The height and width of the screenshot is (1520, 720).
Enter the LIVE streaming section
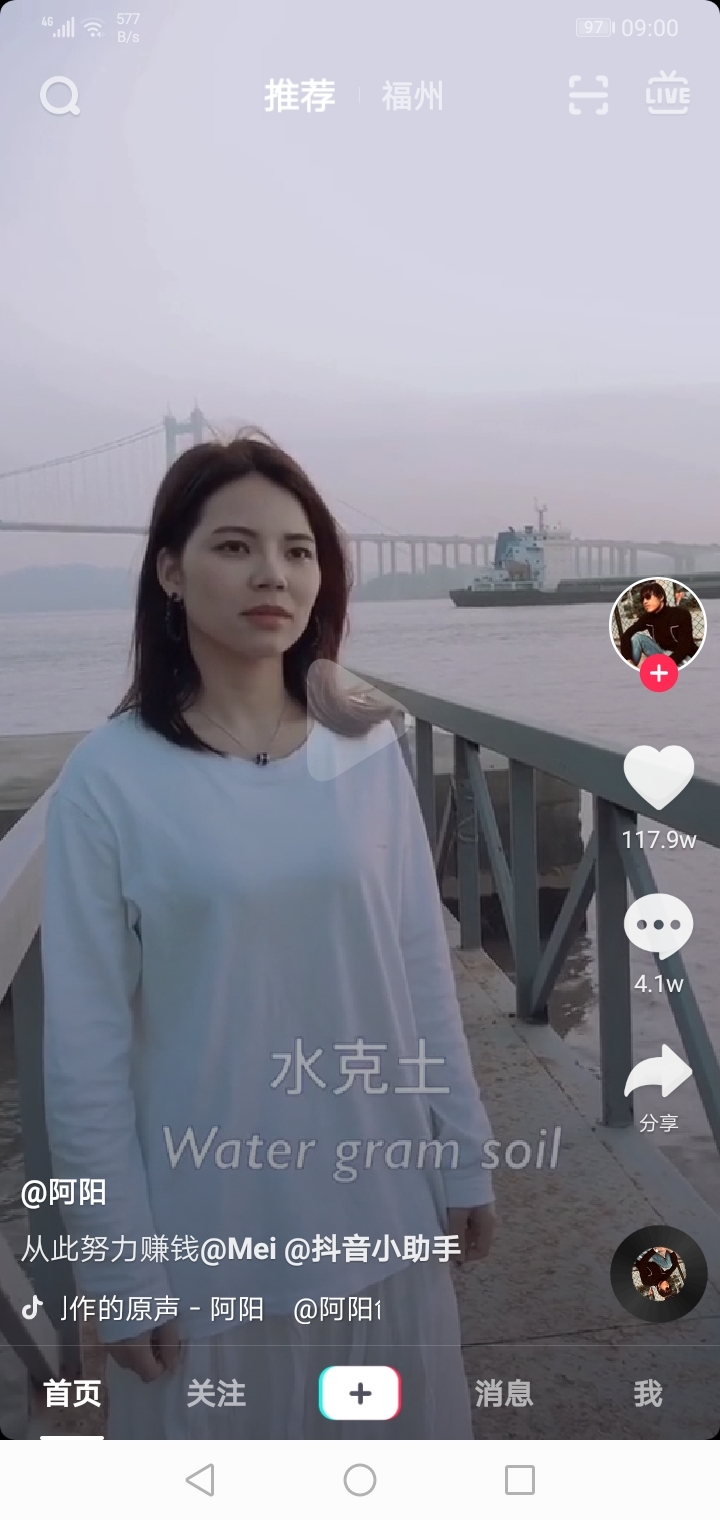[x=668, y=93]
